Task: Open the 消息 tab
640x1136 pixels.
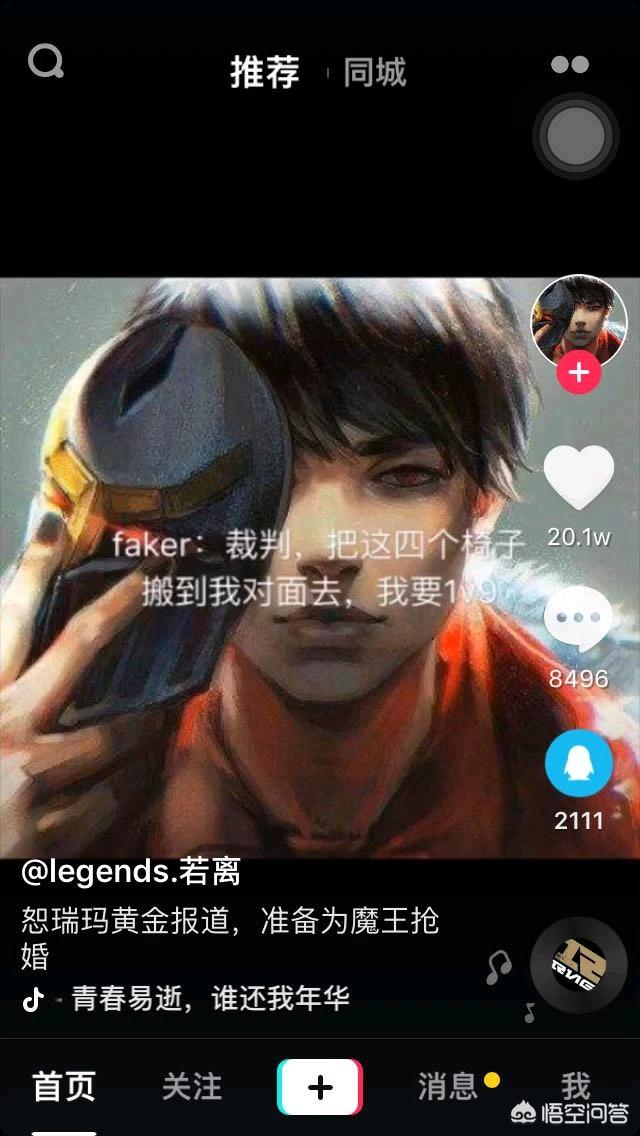Action: coord(448,1086)
